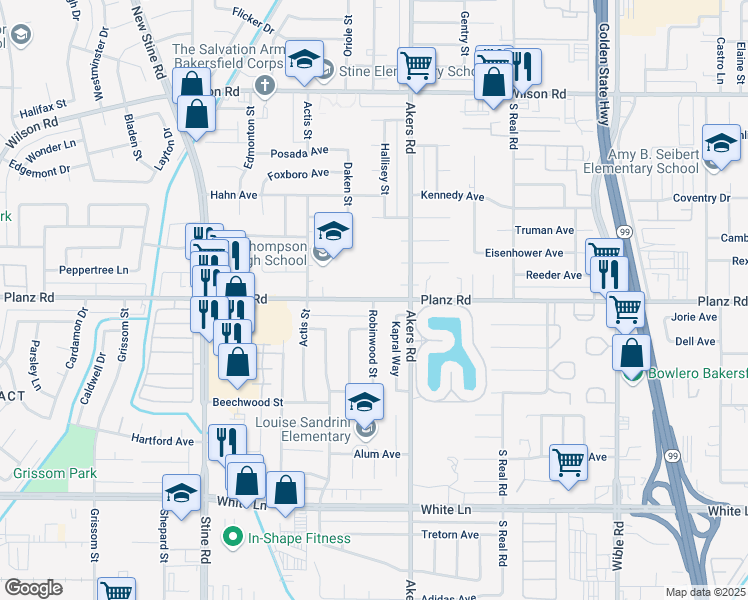
Task: Select the school marker near Thompson High School
Action: coord(333,234)
